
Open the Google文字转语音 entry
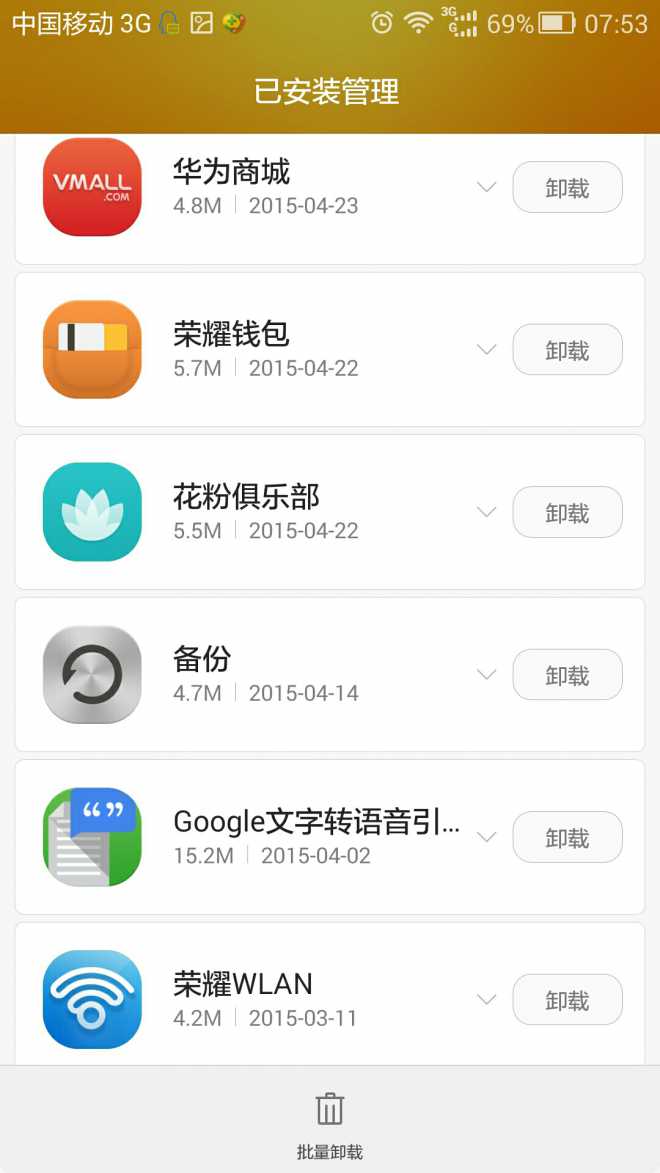tap(300, 838)
